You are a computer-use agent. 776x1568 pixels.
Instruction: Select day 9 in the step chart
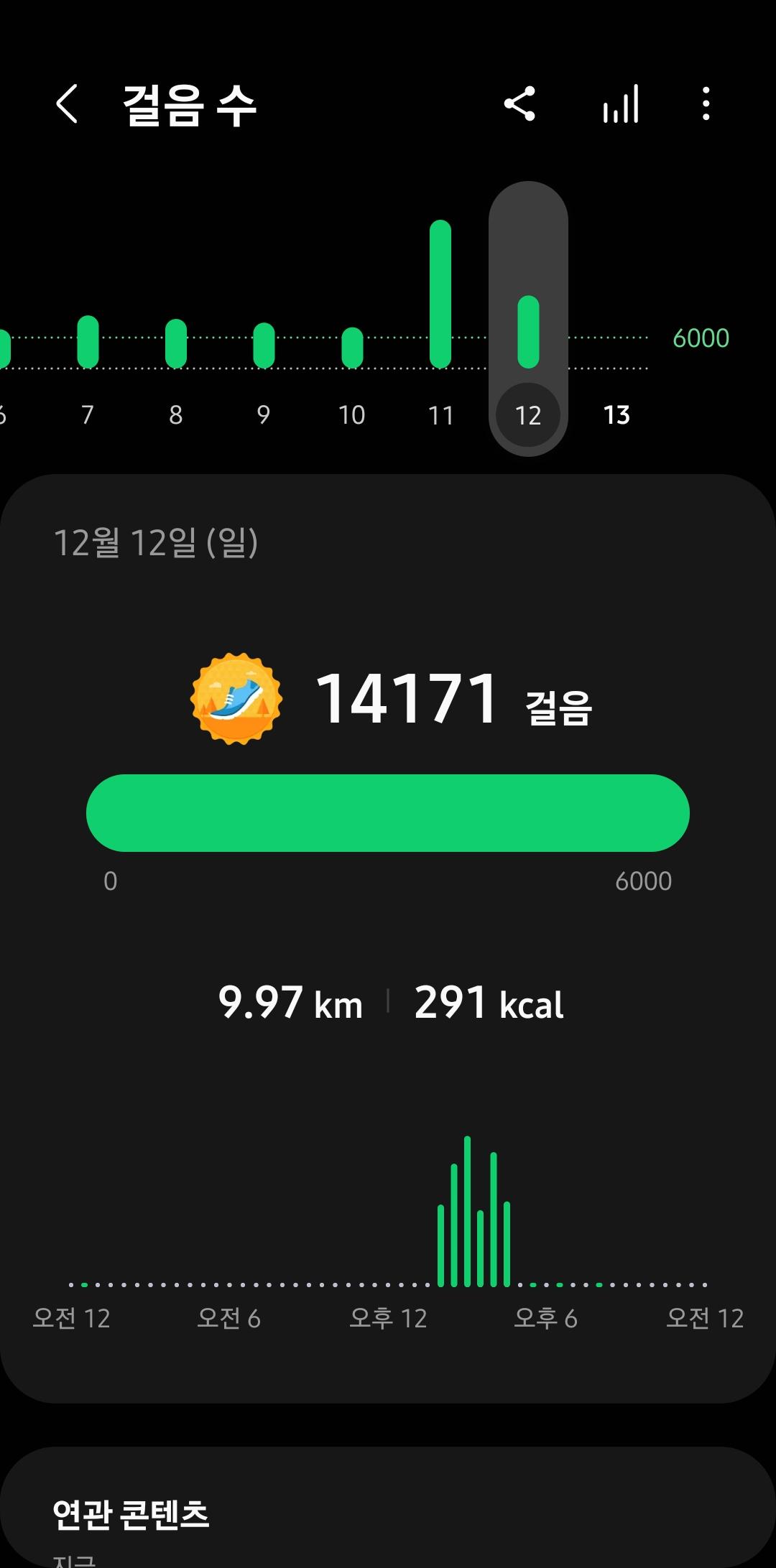point(264,414)
